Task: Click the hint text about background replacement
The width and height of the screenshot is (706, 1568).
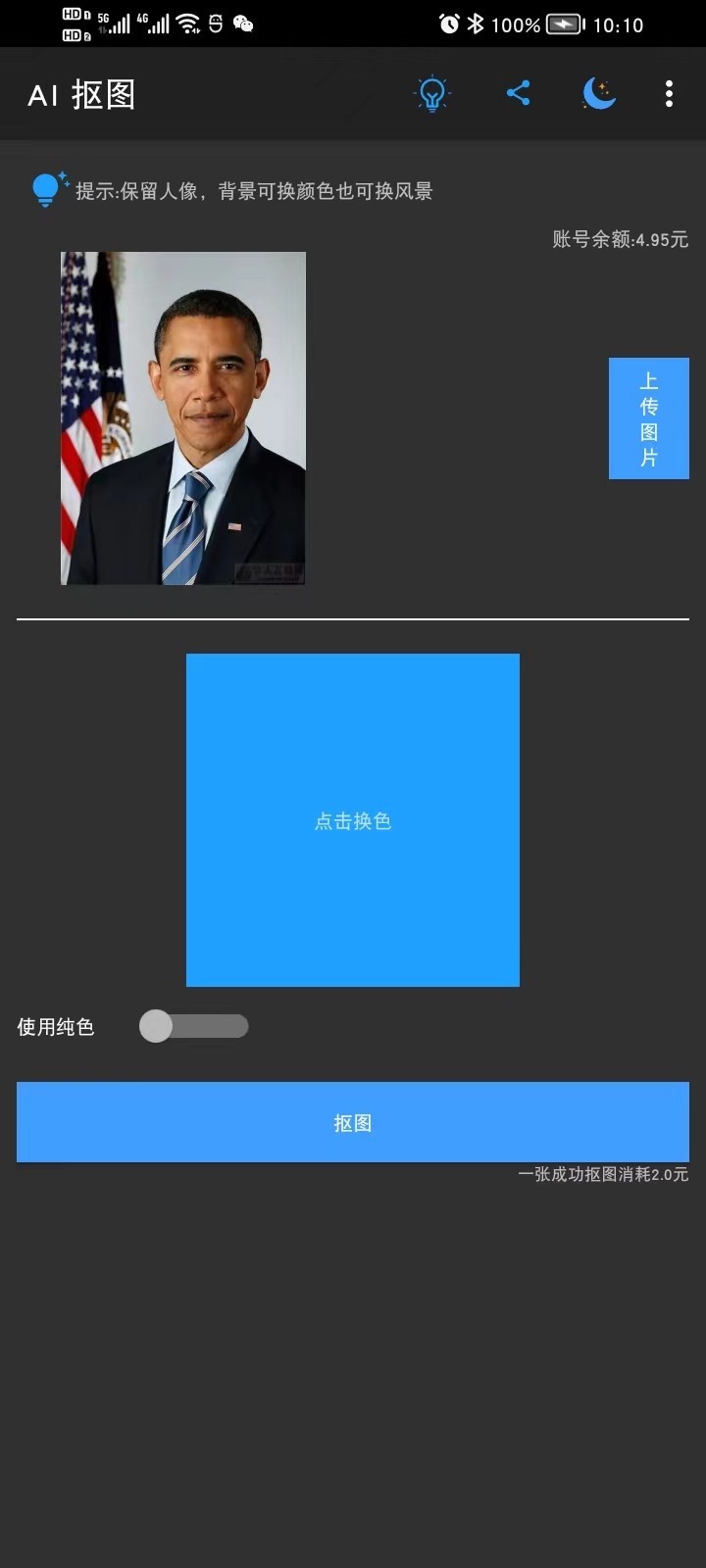Action: click(253, 192)
